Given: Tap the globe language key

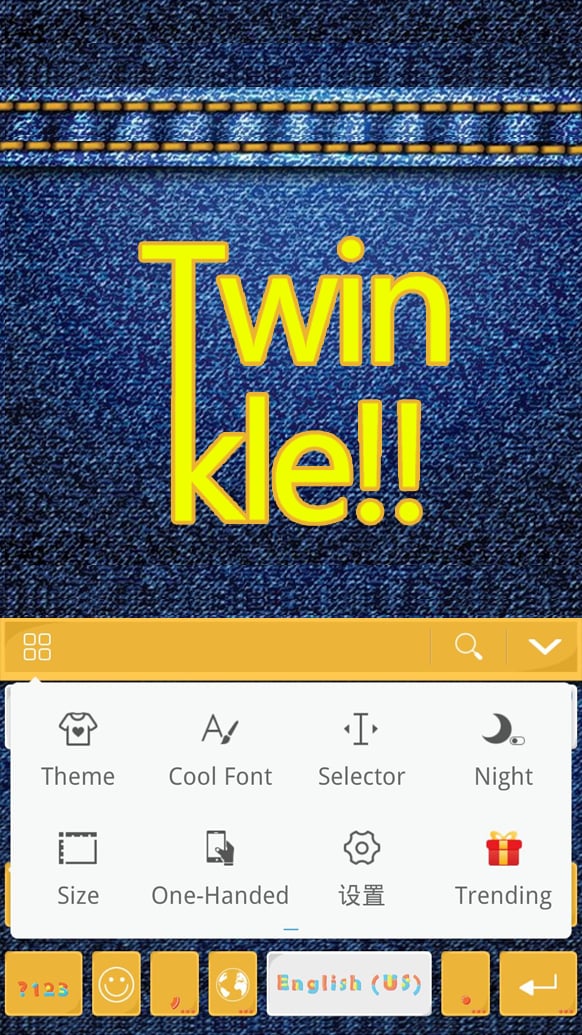Looking at the screenshot, I should (x=233, y=984).
